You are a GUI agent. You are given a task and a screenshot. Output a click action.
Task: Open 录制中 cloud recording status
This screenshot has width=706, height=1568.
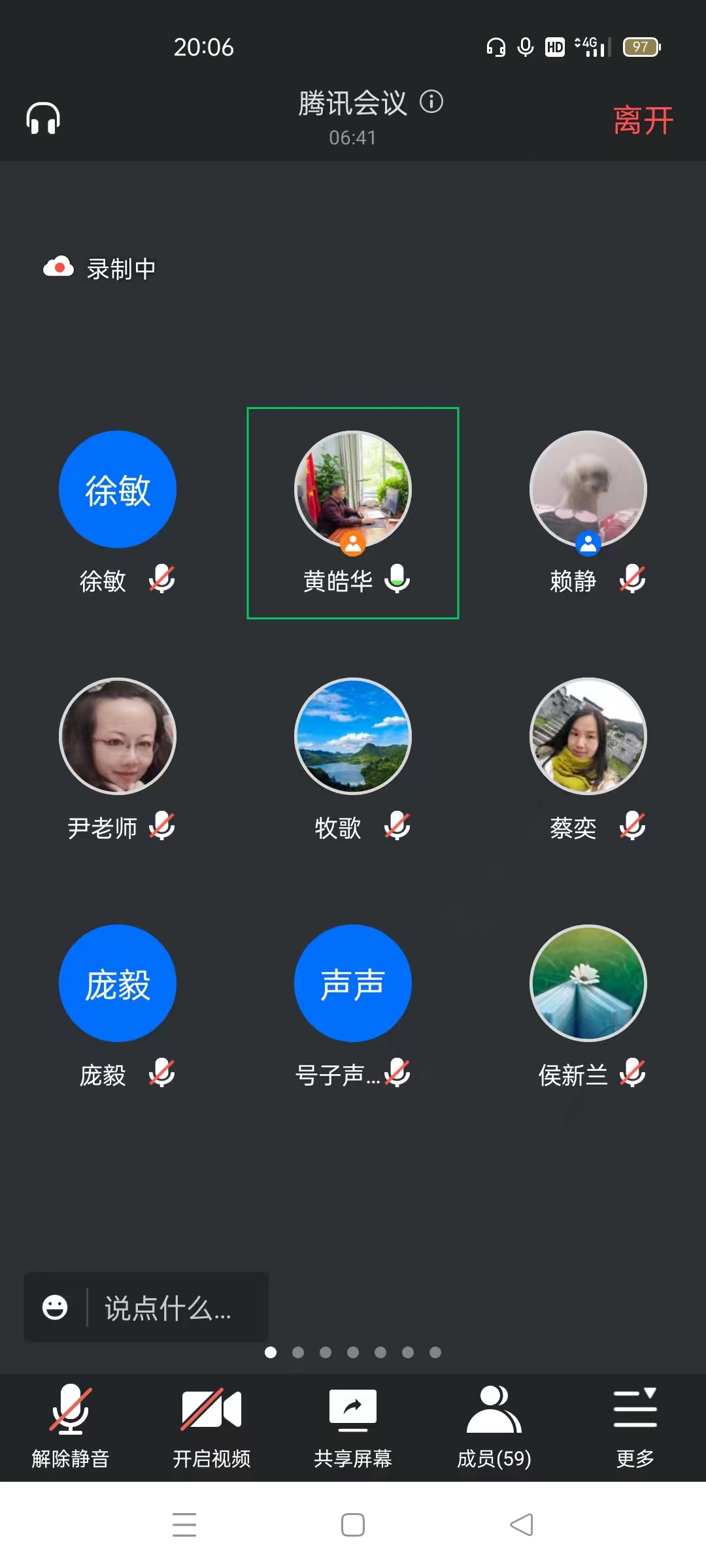(100, 268)
